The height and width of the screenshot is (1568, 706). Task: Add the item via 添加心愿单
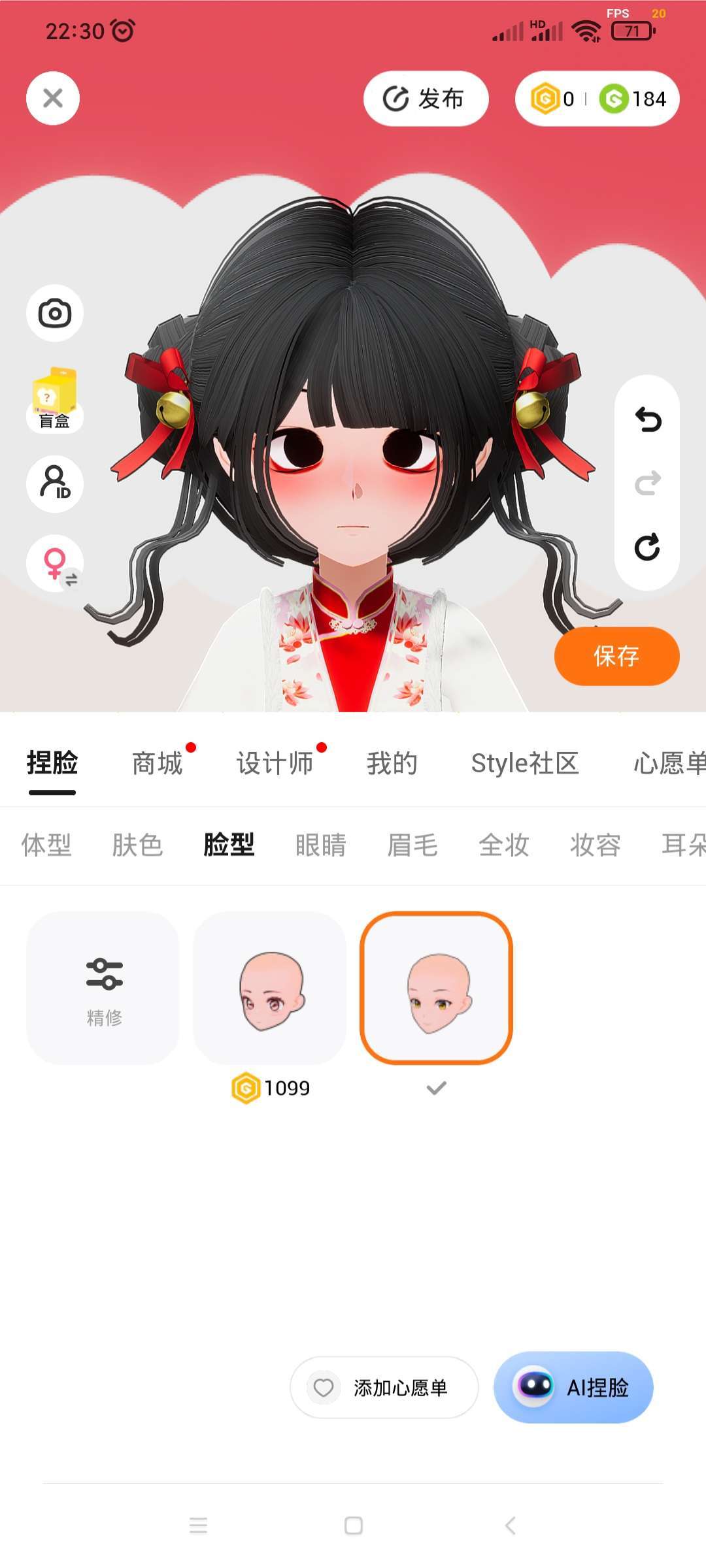pos(384,1387)
